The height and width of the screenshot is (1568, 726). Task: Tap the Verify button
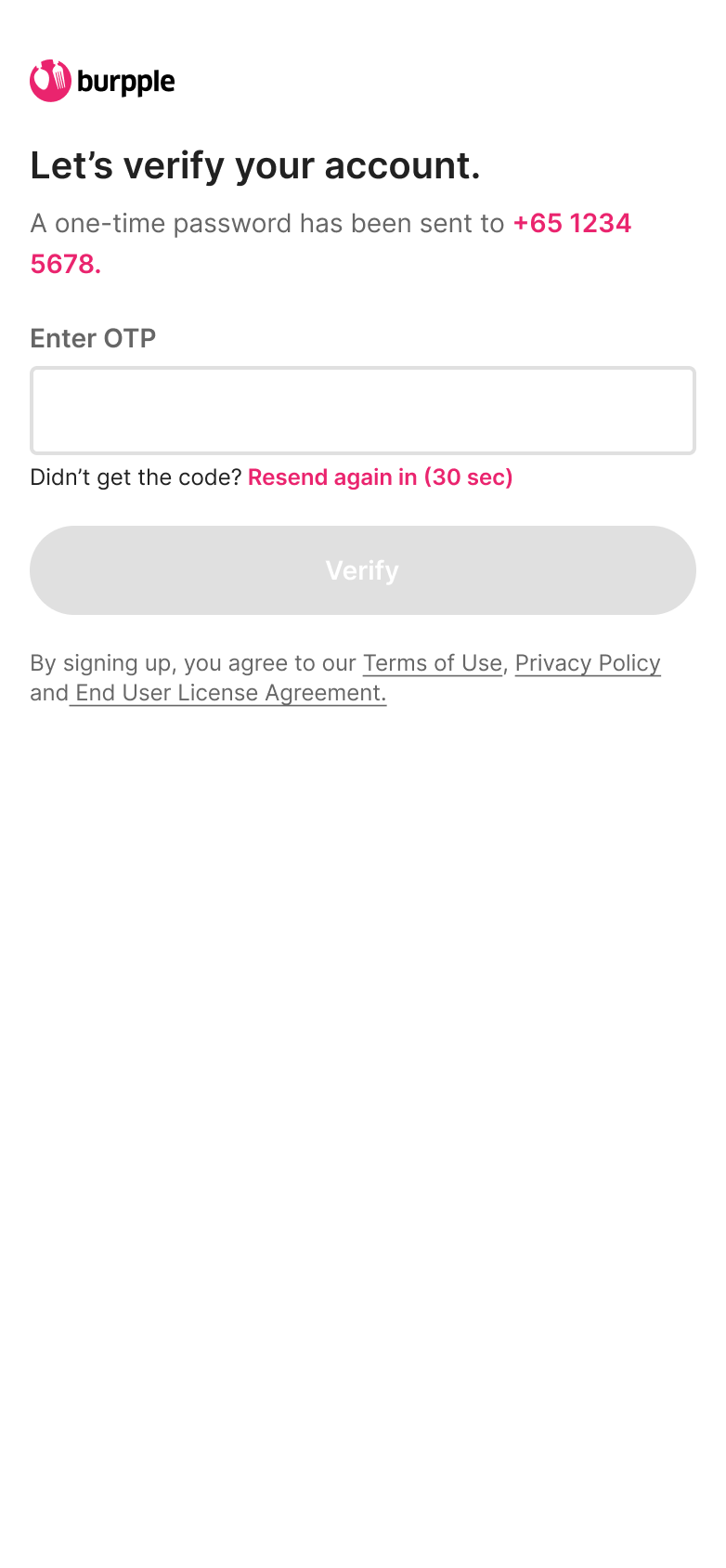click(363, 570)
